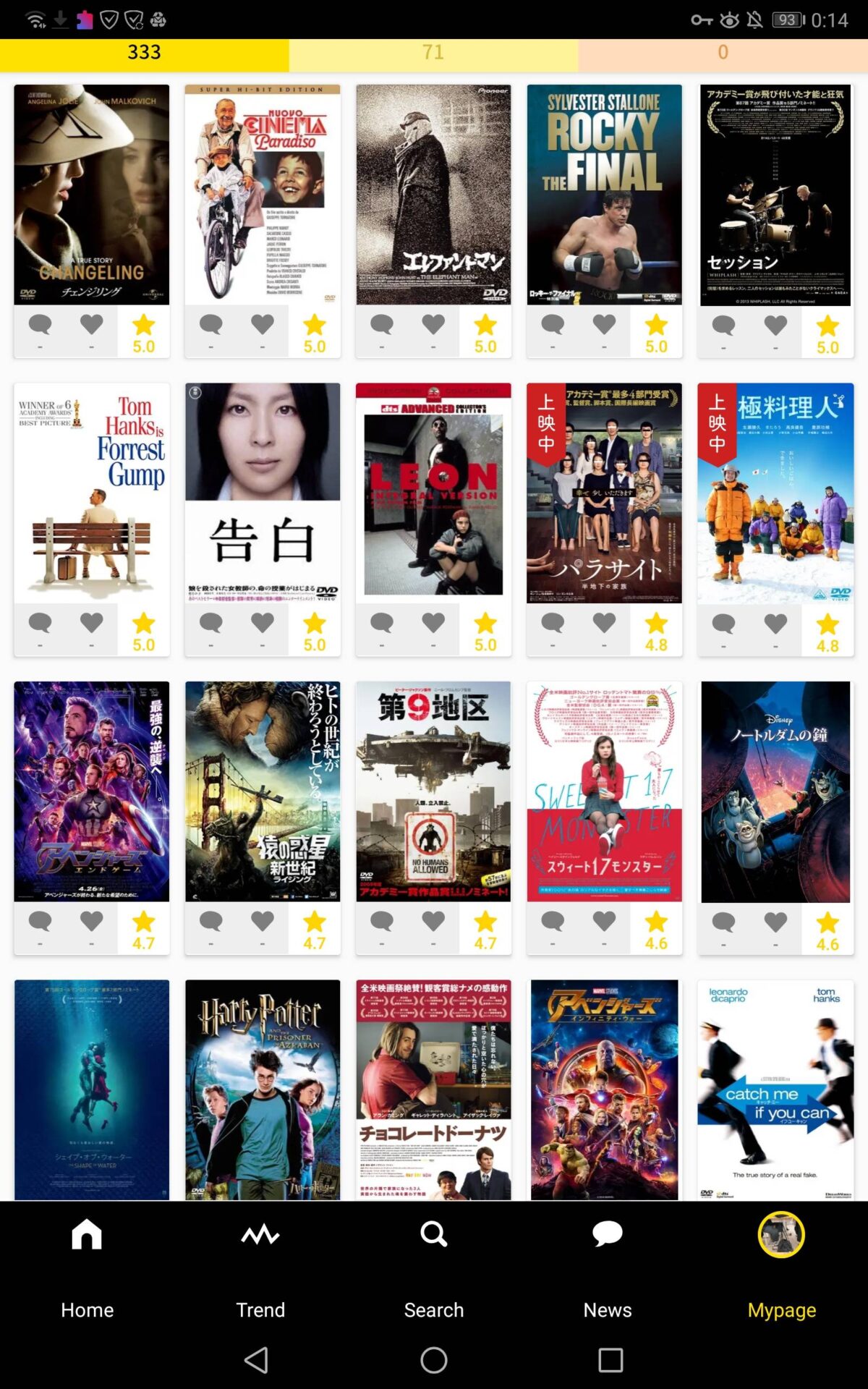868x1389 pixels.
Task: Switch to the 333 tab
Action: click(144, 53)
